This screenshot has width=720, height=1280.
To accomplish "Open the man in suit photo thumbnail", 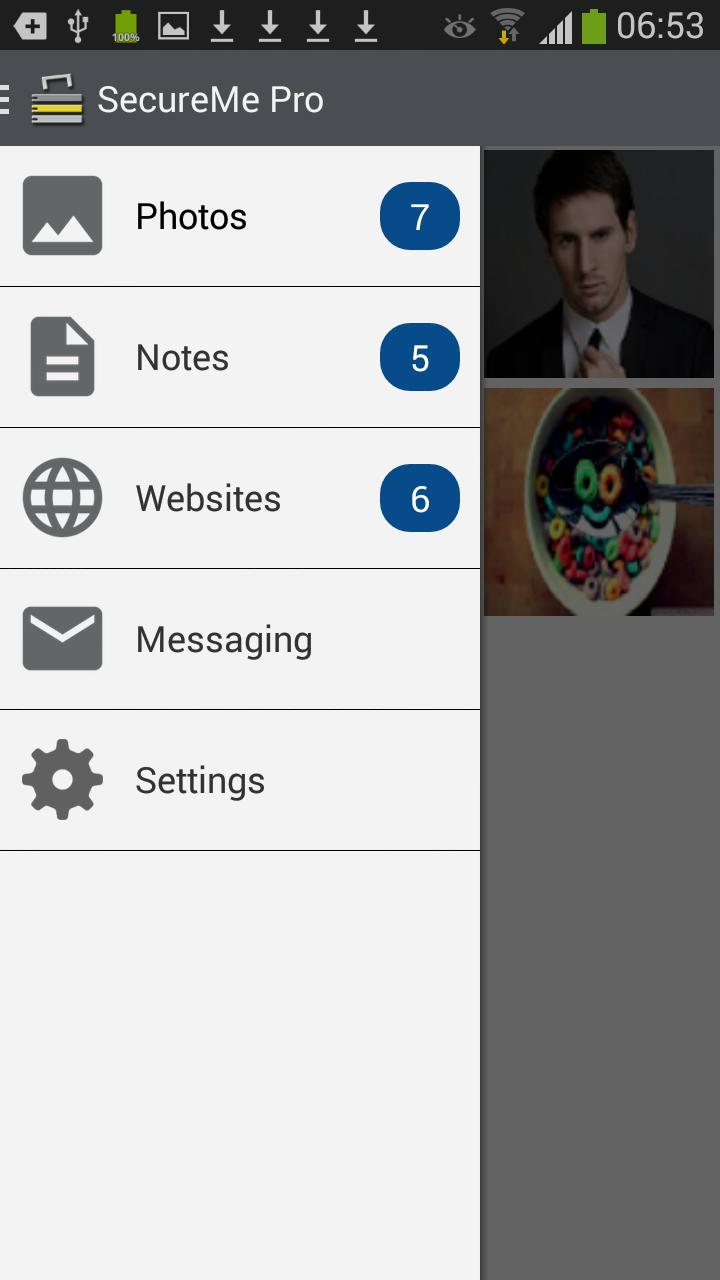I will click(x=598, y=263).
